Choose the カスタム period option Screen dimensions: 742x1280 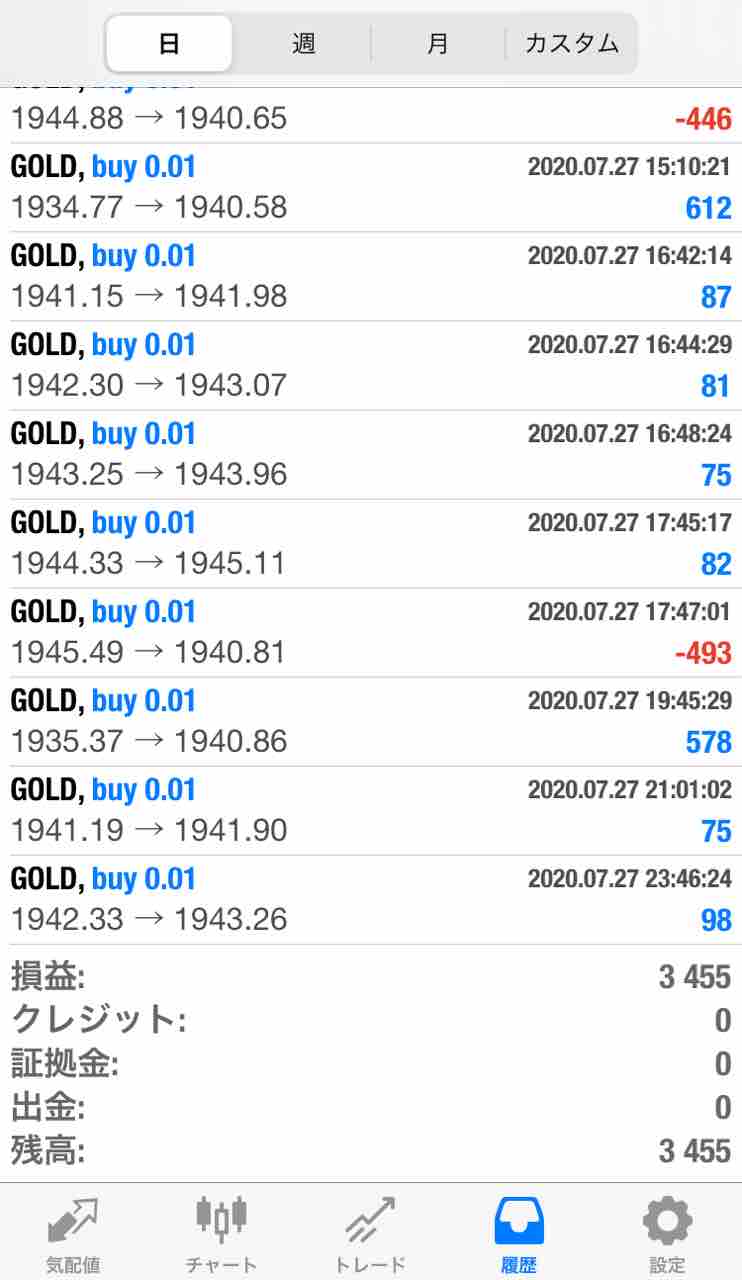(572, 44)
